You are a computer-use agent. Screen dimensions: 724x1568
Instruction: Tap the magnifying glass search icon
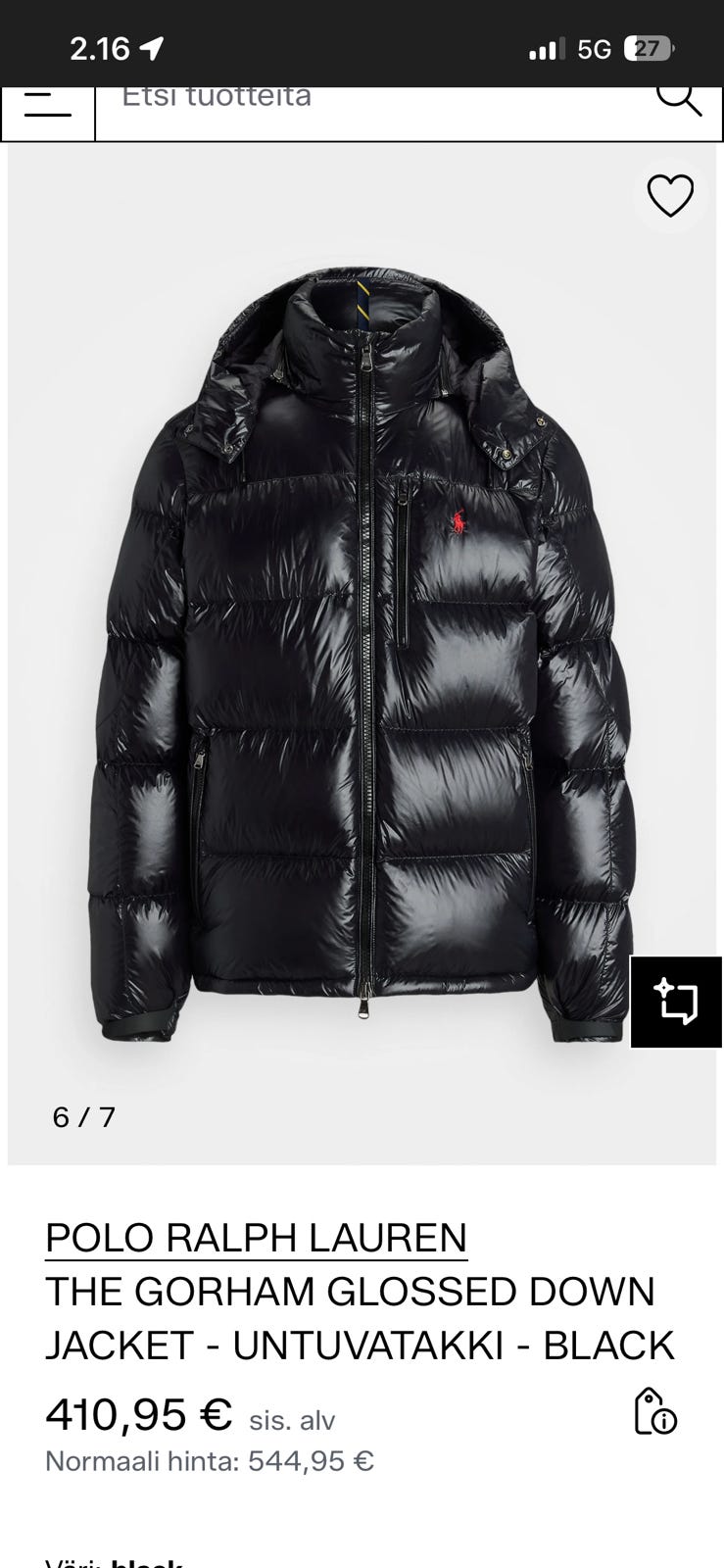coord(677,98)
